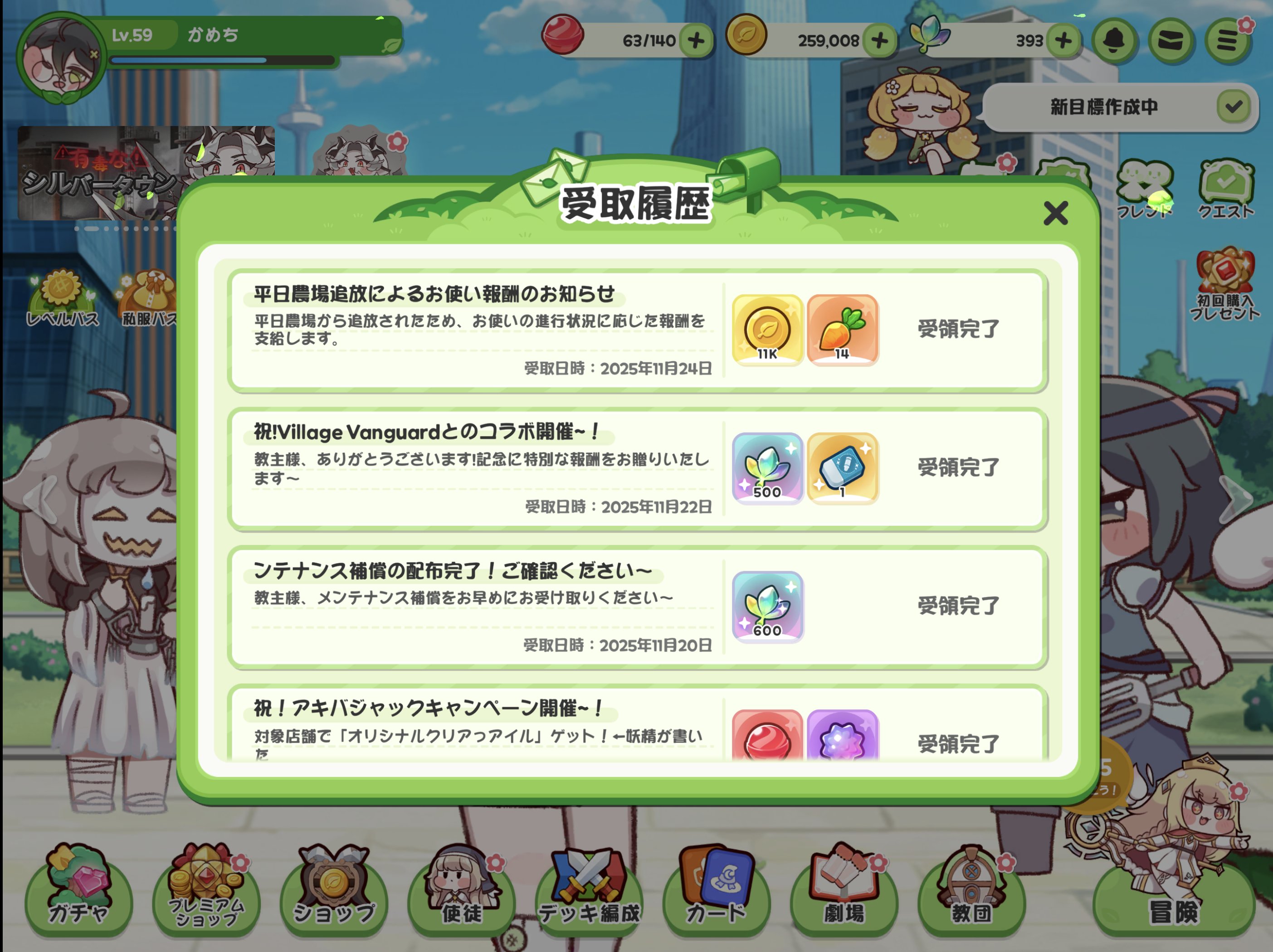Open the 使徒 screen
Image resolution: width=1273 pixels, height=952 pixels.
tap(462, 889)
